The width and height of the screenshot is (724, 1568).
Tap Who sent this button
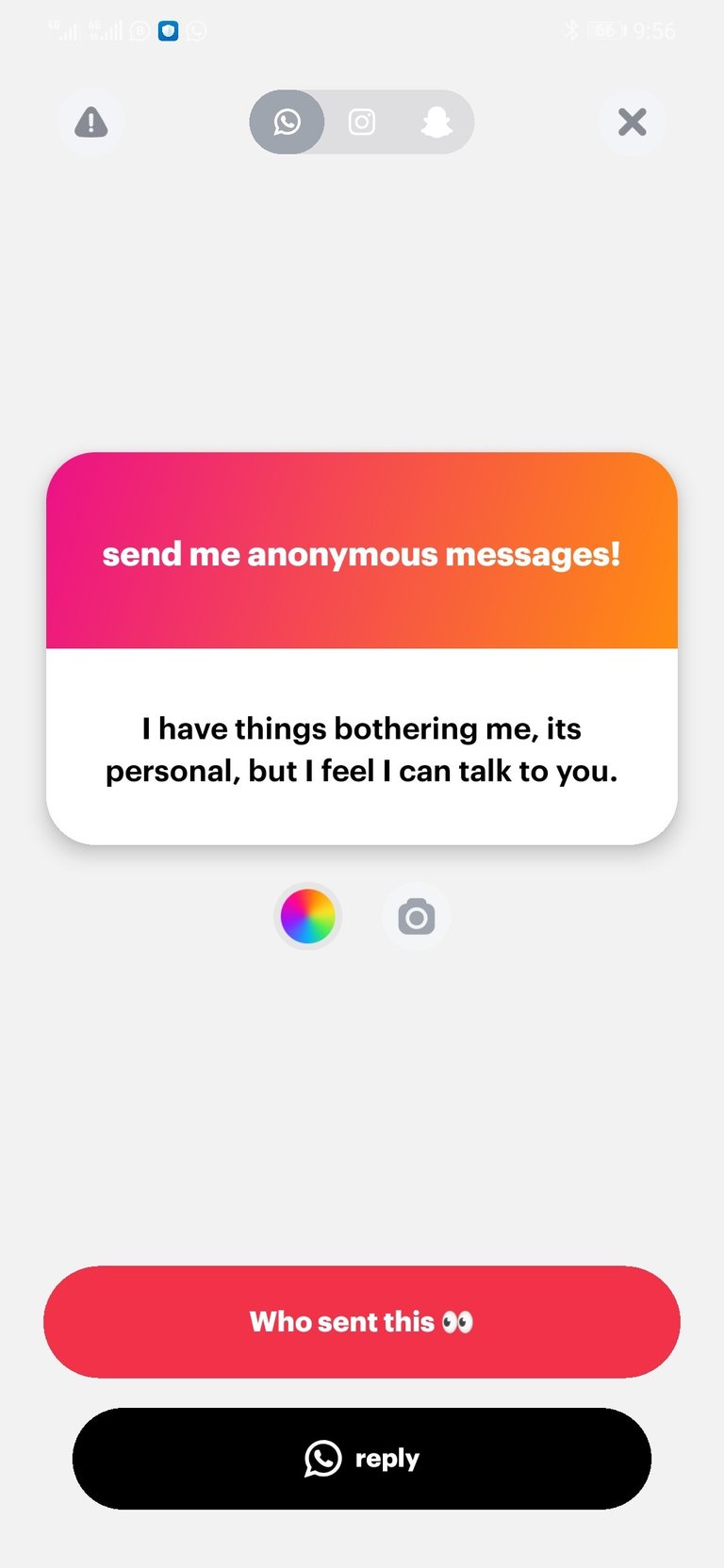[362, 1321]
